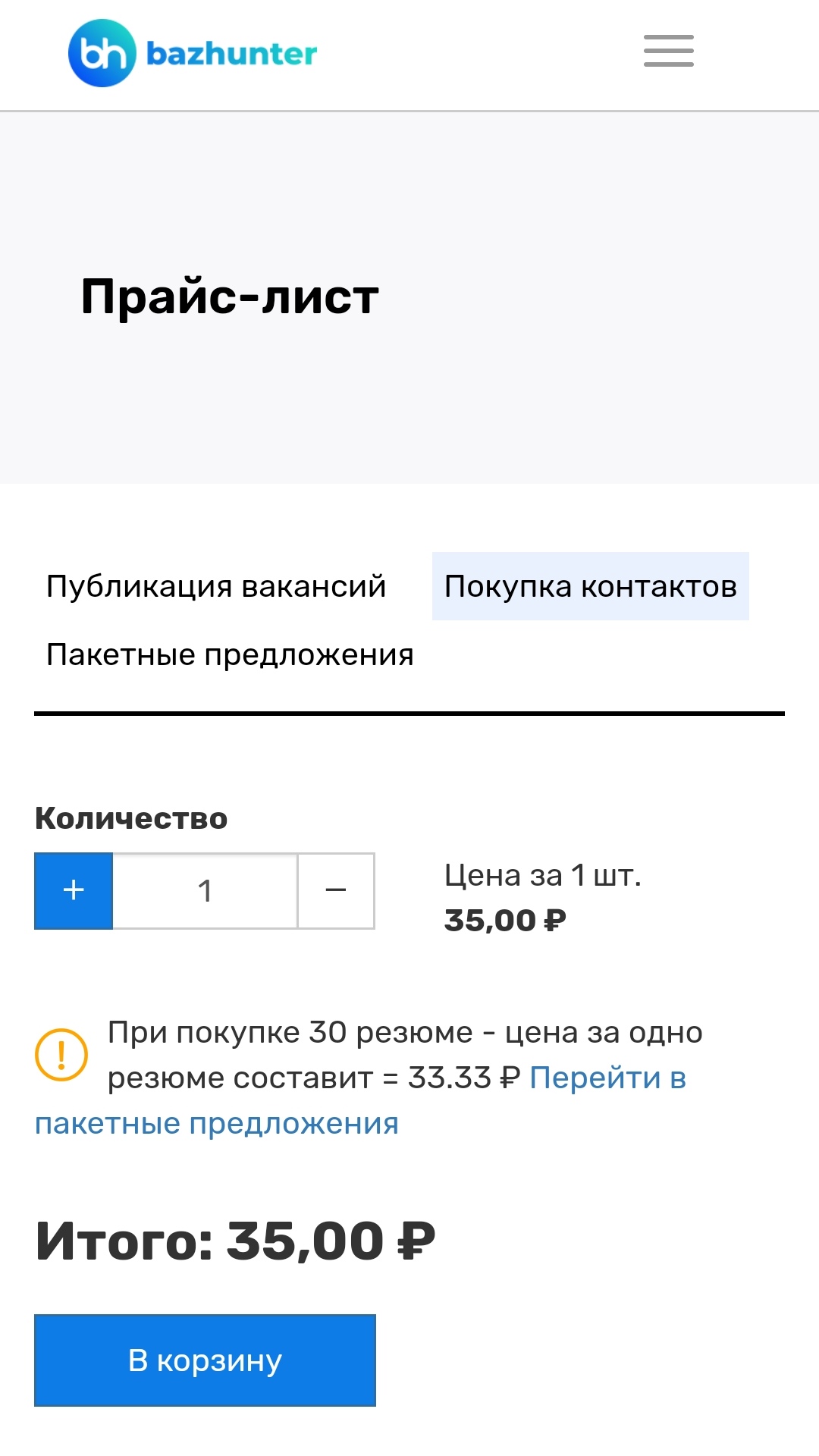Increase quantity with the plus button
The width and height of the screenshot is (819, 1456).
[74, 890]
